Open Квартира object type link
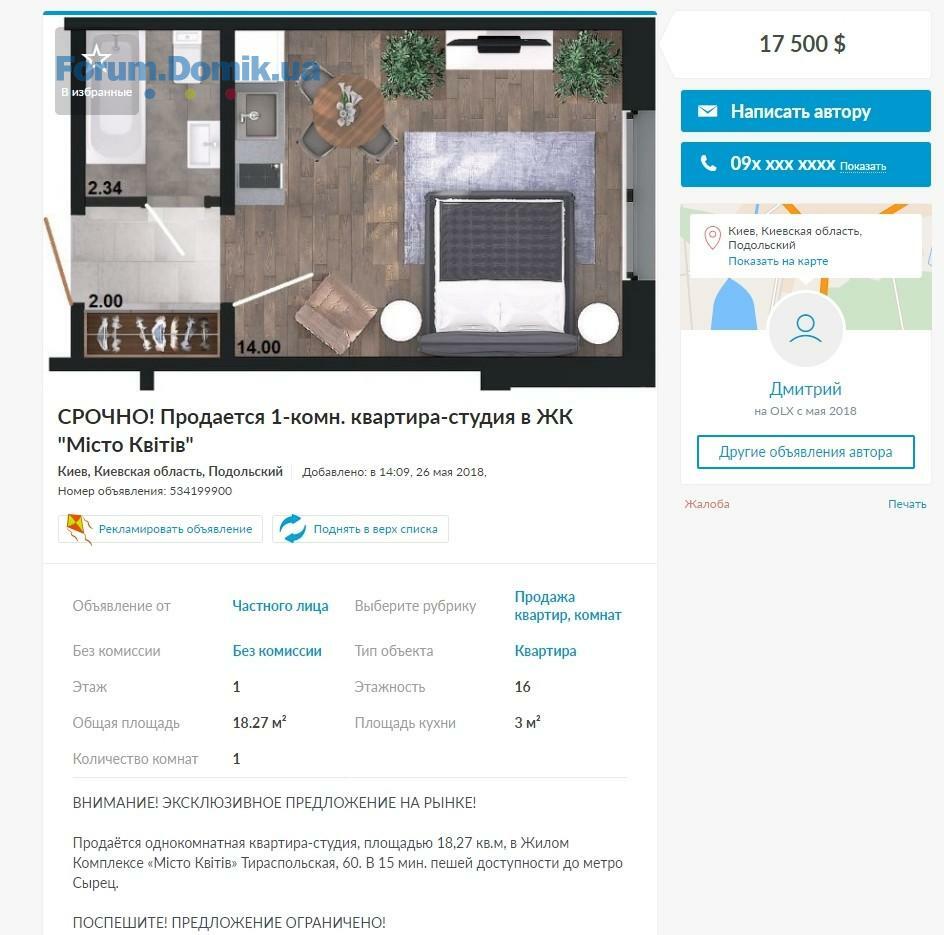Image resolution: width=944 pixels, height=935 pixels. (545, 651)
